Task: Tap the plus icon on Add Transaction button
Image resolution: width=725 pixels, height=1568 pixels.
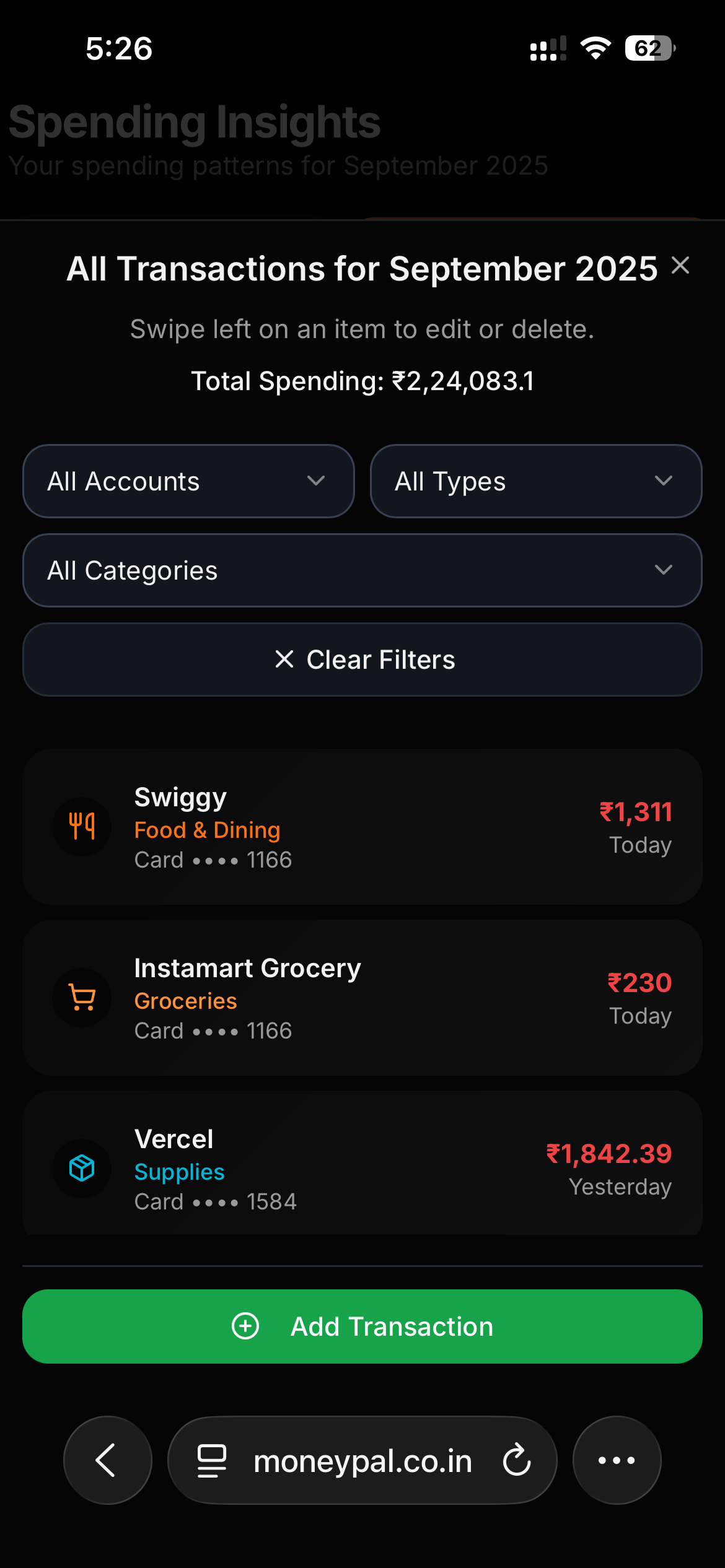Action: (246, 1326)
